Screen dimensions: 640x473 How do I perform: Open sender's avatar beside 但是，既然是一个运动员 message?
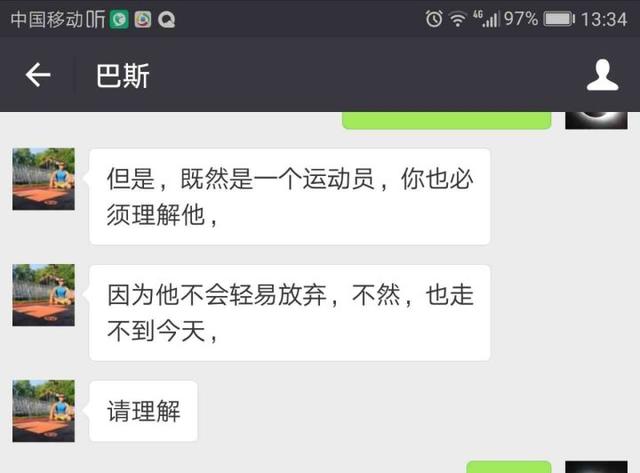click(x=43, y=179)
